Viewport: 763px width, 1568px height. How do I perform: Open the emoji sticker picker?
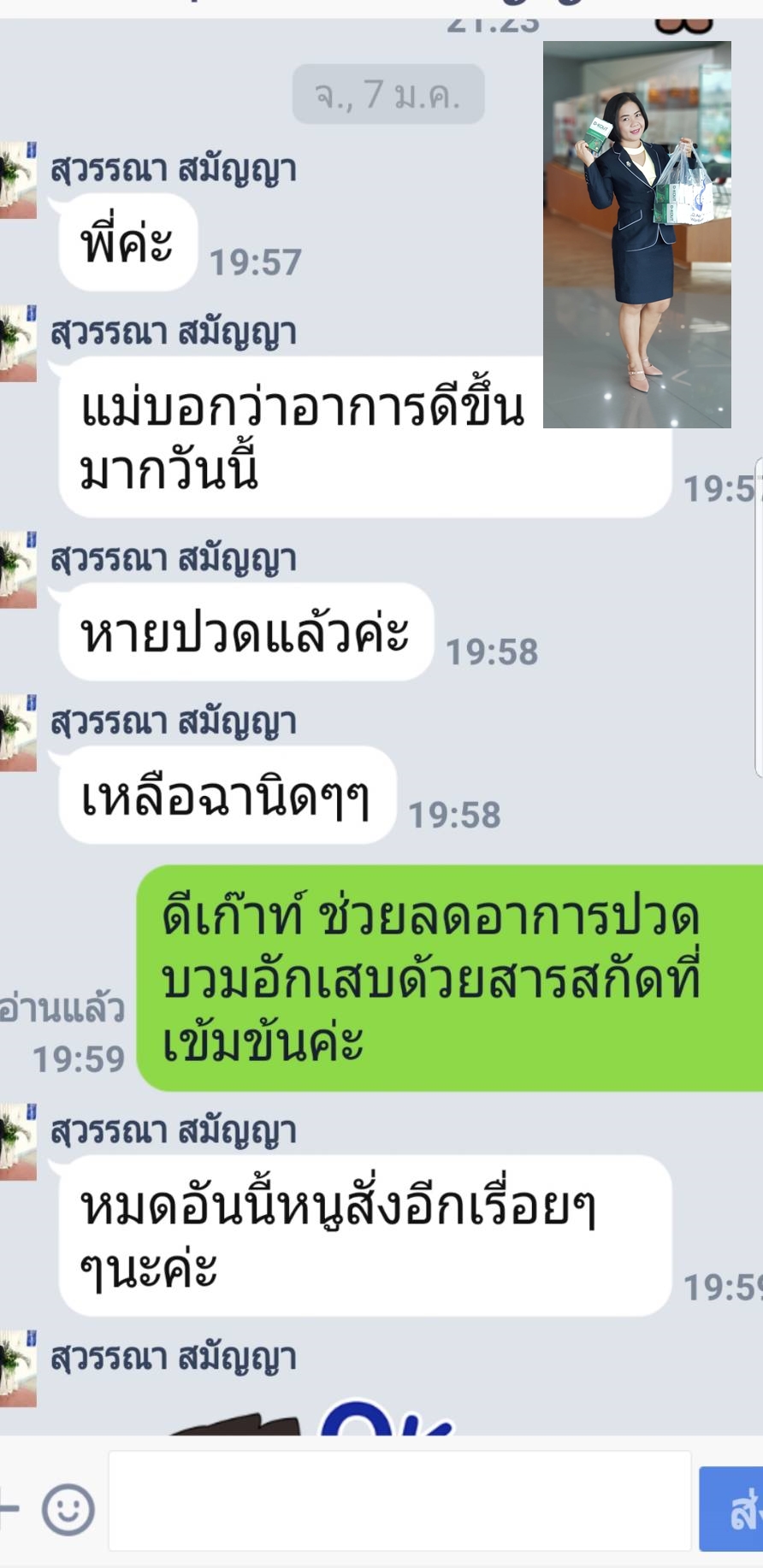[x=68, y=1509]
